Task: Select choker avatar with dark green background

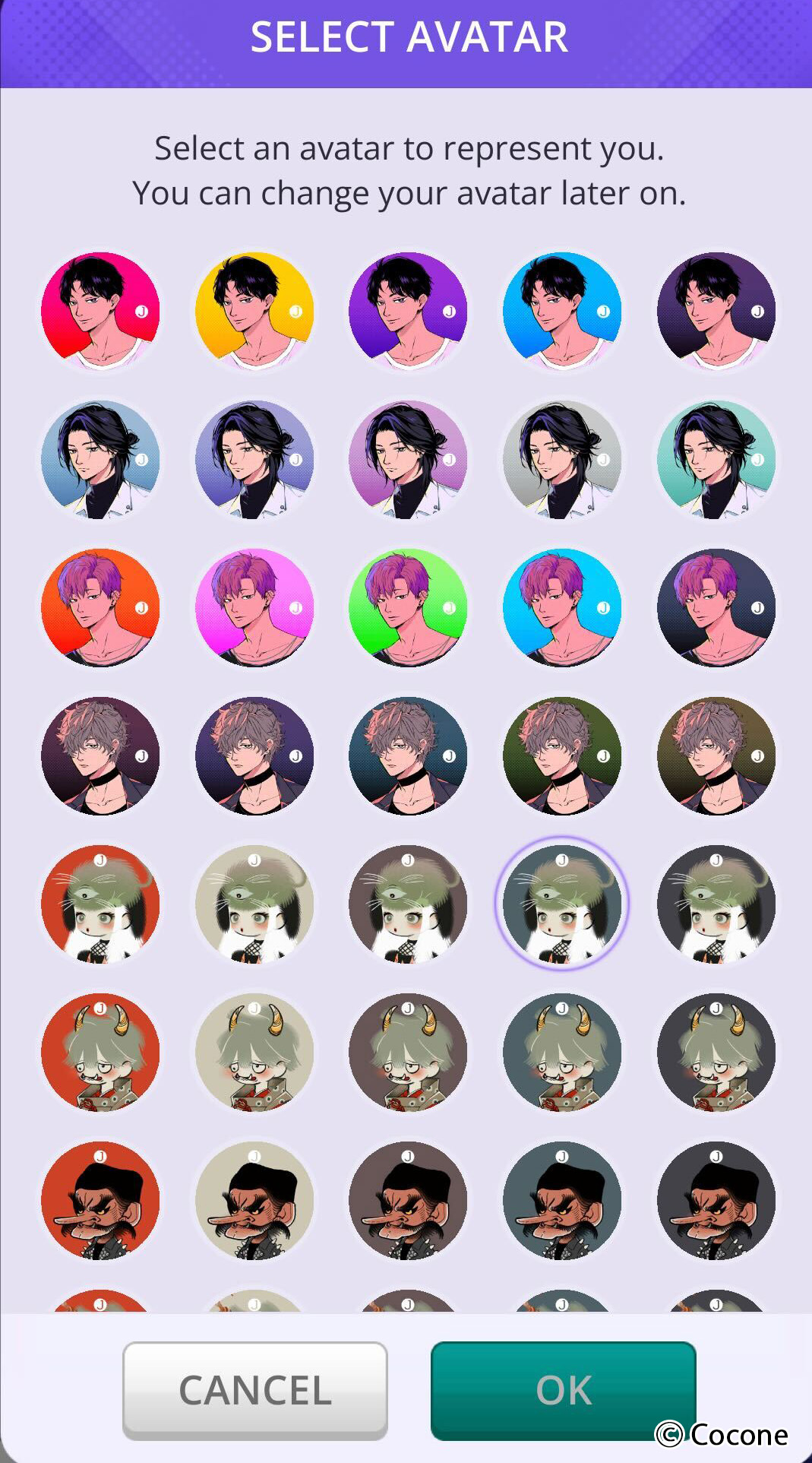Action: click(x=562, y=756)
